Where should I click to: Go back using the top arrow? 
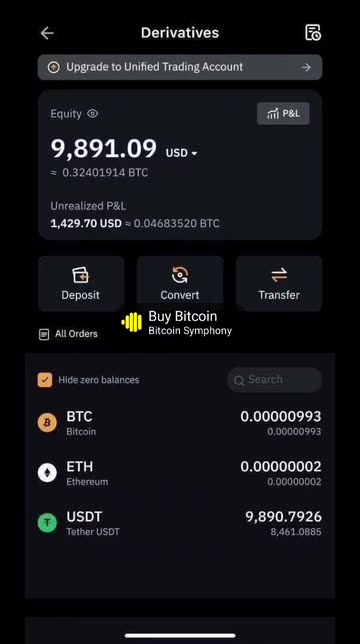coord(47,33)
